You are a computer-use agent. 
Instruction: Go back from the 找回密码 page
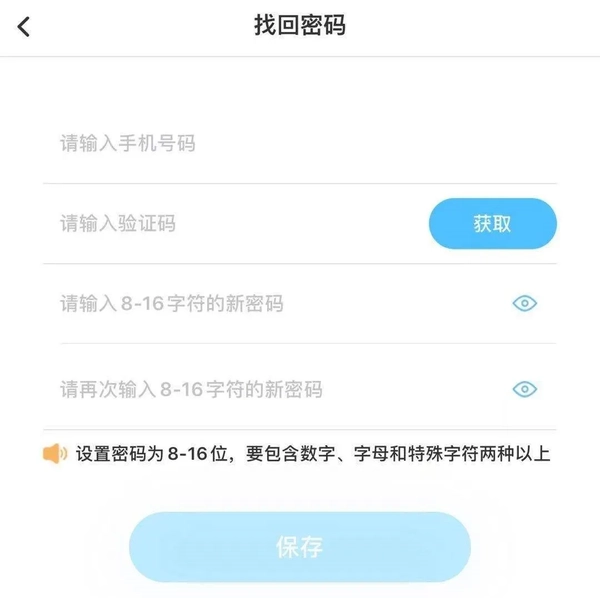(x=24, y=27)
